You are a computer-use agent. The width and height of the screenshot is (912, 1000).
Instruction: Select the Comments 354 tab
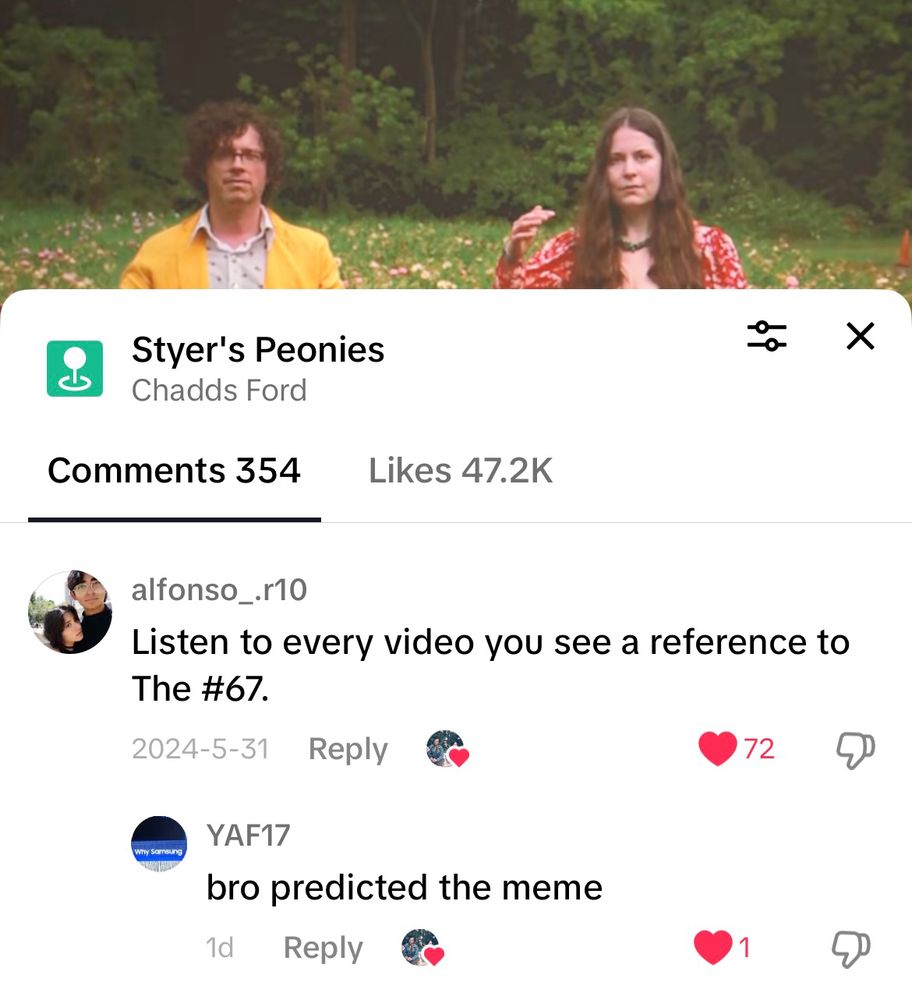(174, 470)
